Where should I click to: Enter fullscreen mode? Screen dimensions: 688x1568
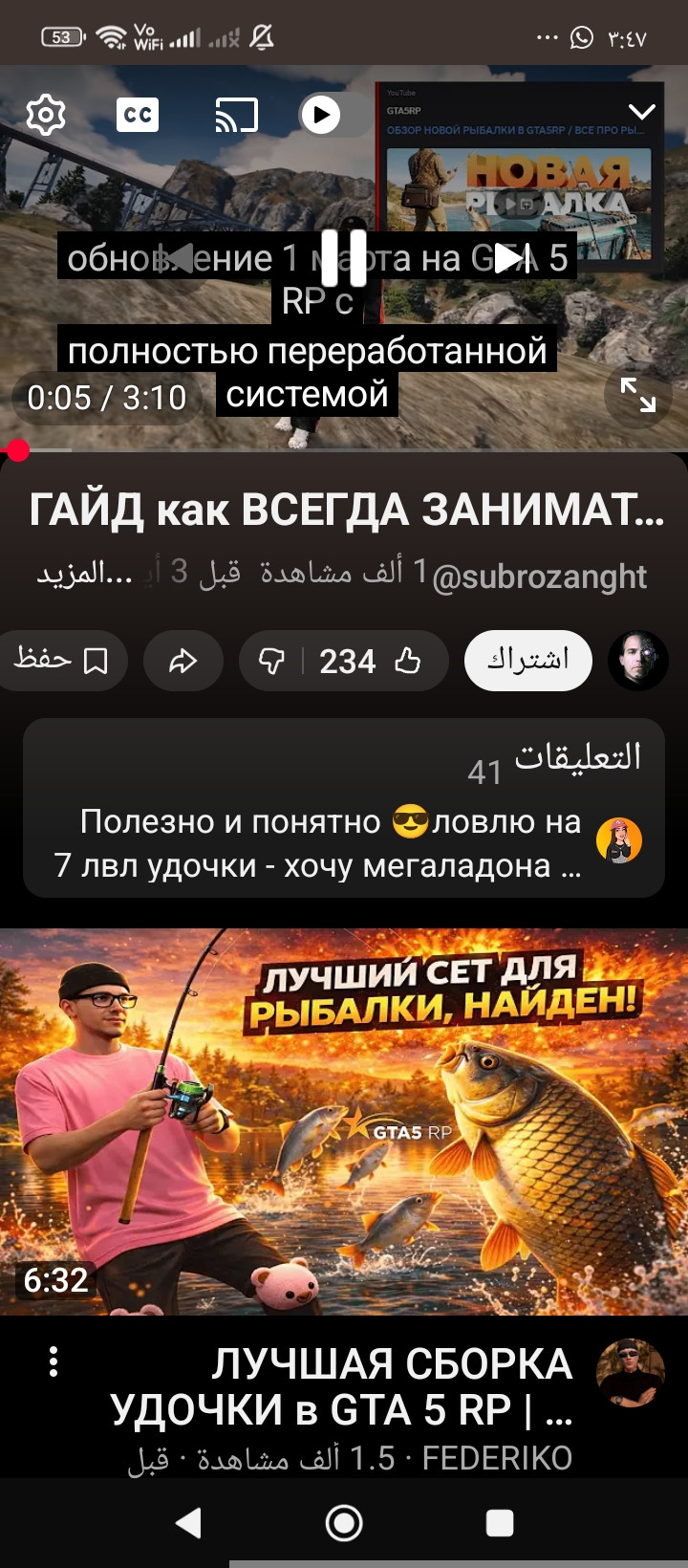click(637, 395)
